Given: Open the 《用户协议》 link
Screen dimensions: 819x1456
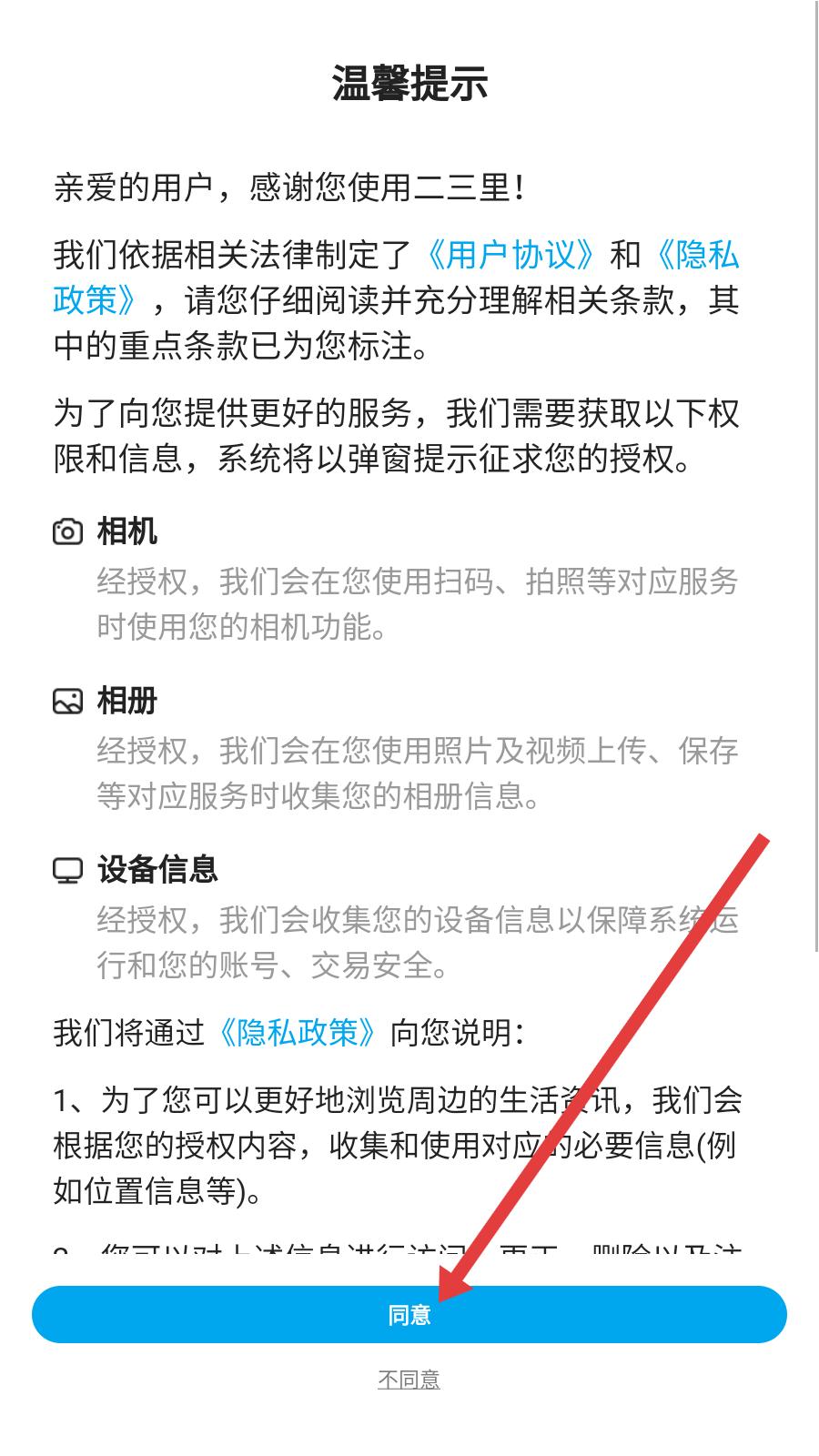Looking at the screenshot, I should [511, 256].
